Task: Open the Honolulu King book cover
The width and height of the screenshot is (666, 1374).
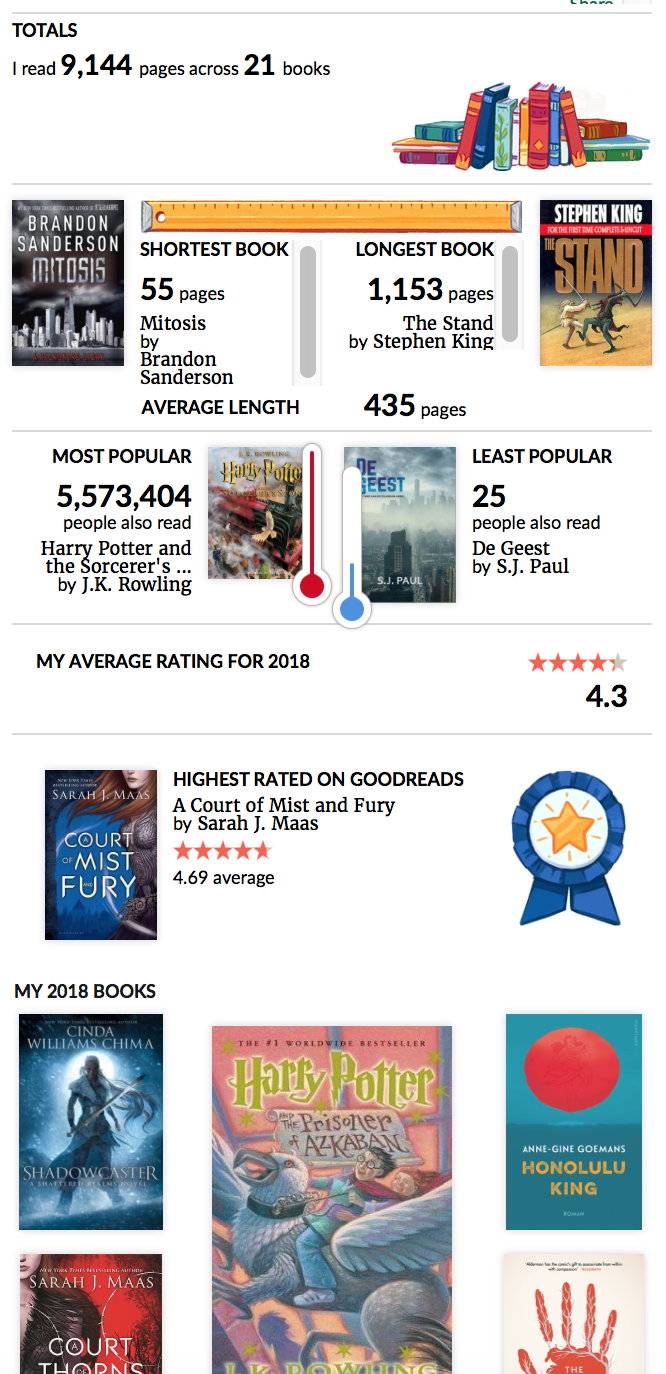Action: 574,1122
